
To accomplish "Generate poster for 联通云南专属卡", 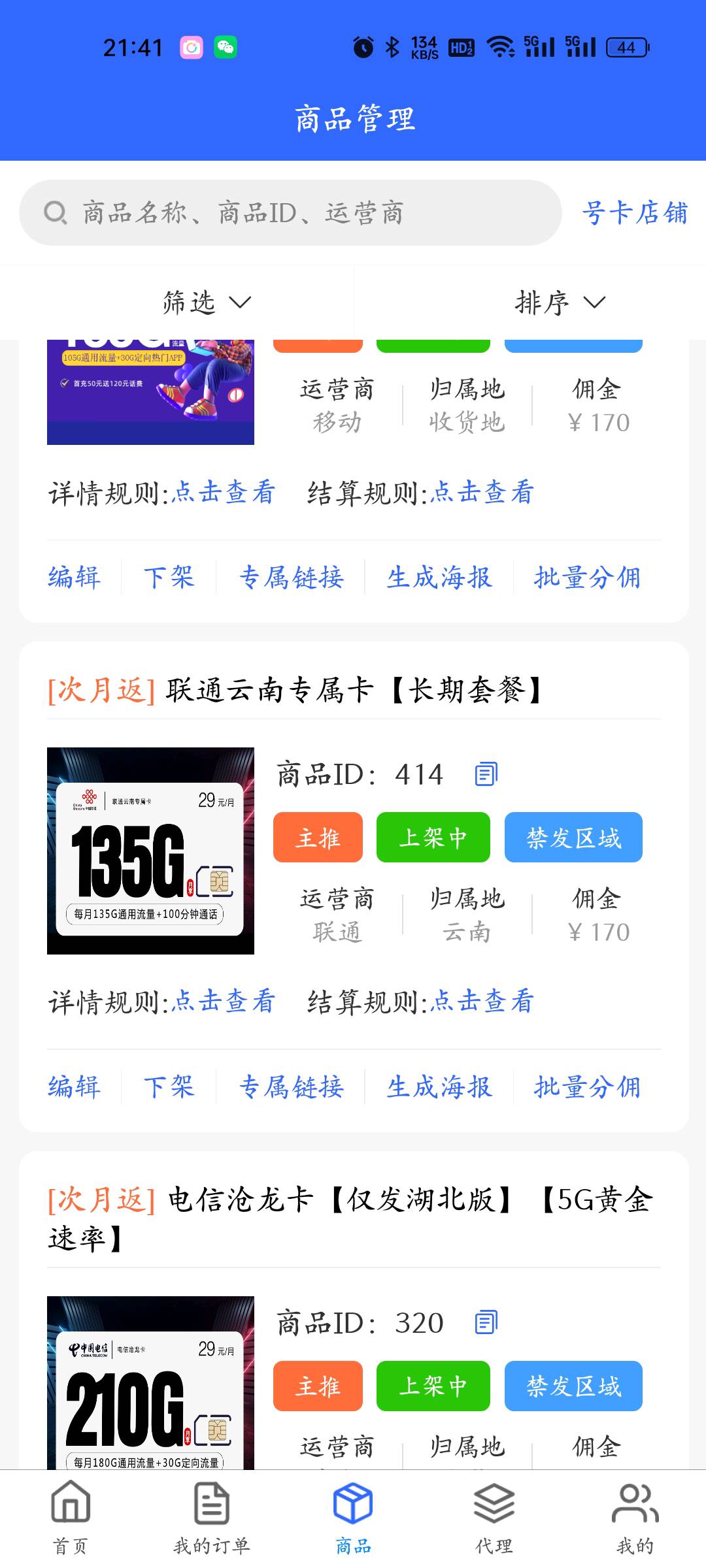I will 439,1087.
